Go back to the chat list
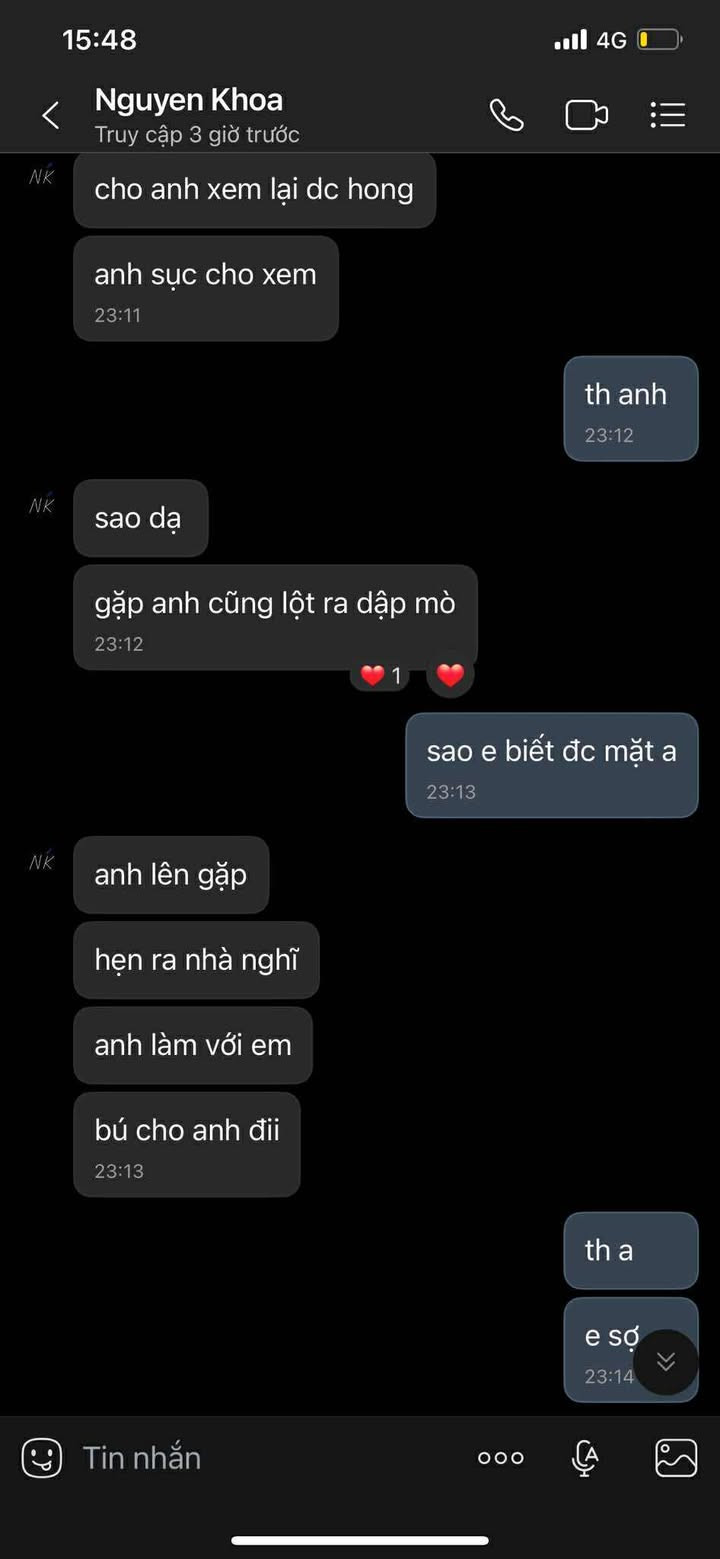 click(x=51, y=116)
